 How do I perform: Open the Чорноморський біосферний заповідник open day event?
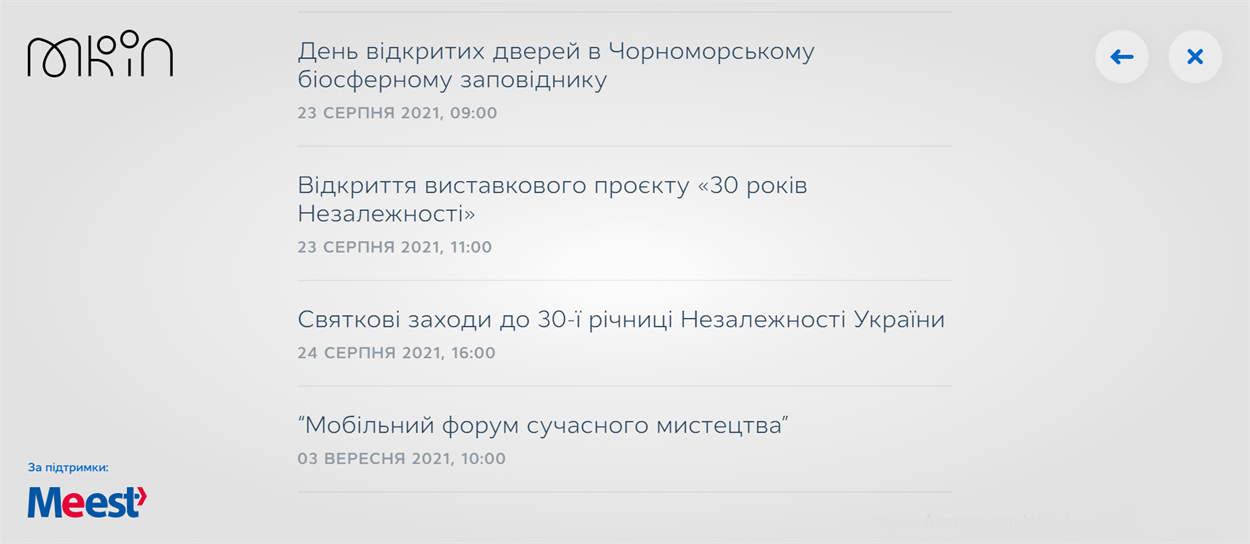[x=555, y=65]
